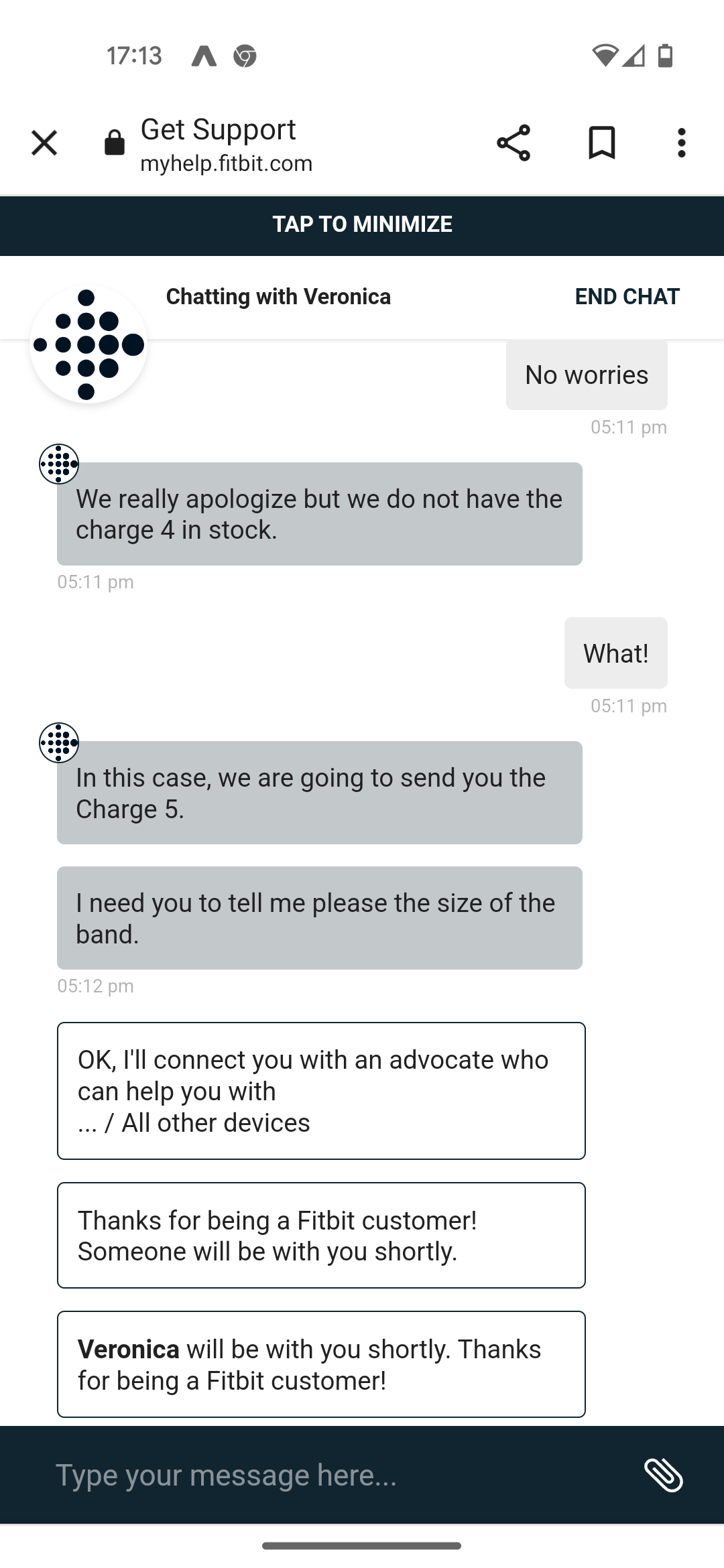Click the padlock security icon near the URL
The height and width of the screenshot is (1568, 724).
click(113, 143)
